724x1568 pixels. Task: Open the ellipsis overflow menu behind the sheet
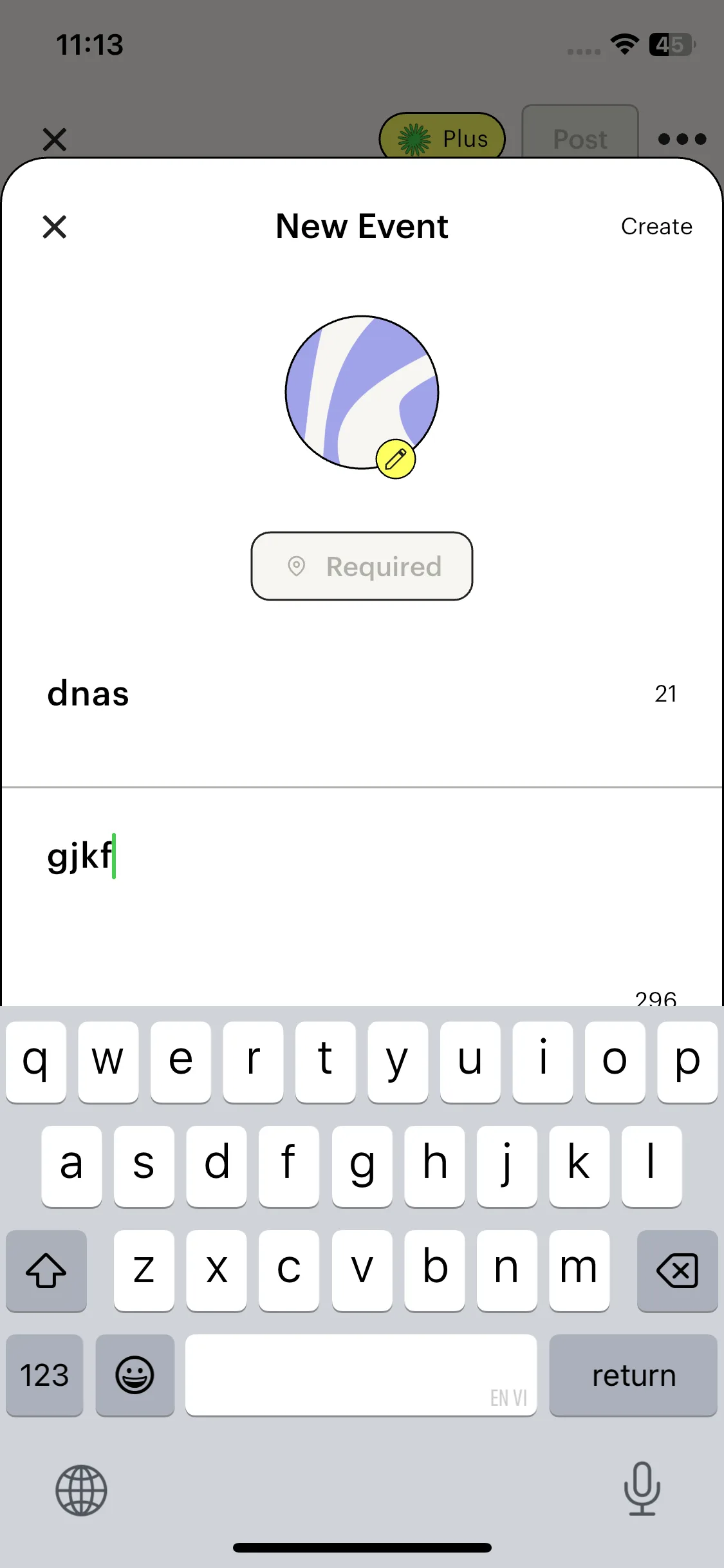pos(682,138)
